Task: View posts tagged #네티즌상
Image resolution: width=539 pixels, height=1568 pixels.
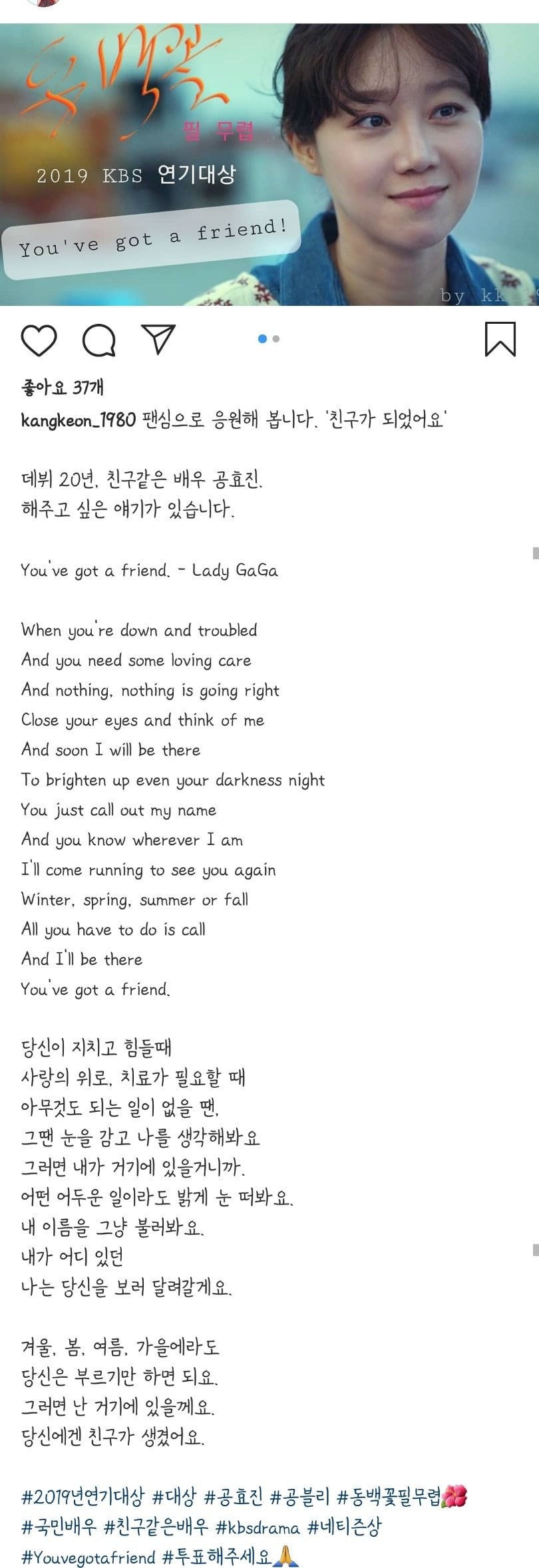Action: [344, 1527]
